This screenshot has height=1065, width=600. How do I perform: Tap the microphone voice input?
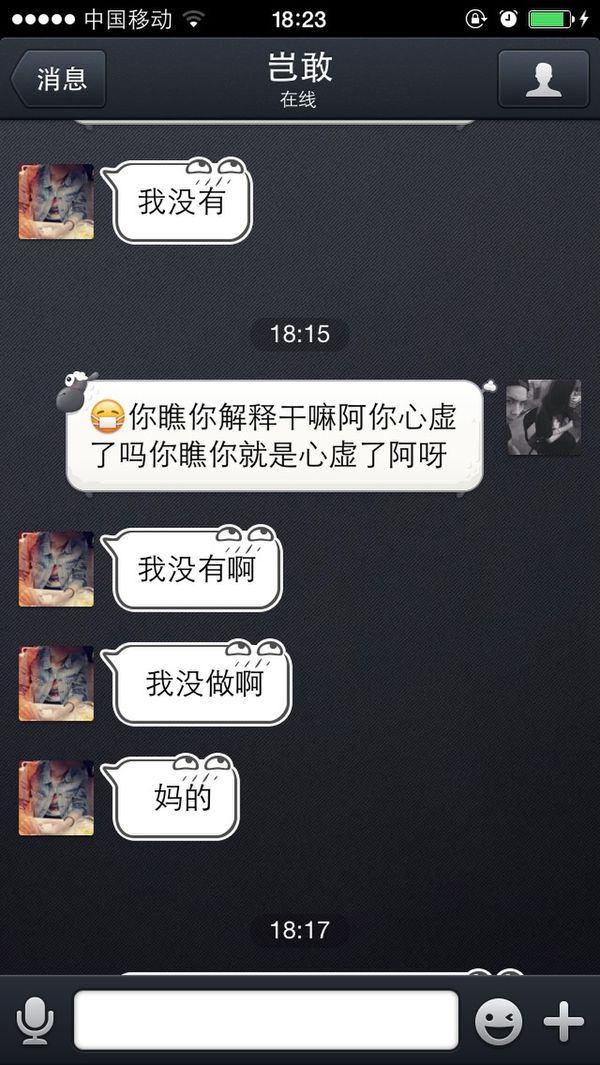[35, 1019]
